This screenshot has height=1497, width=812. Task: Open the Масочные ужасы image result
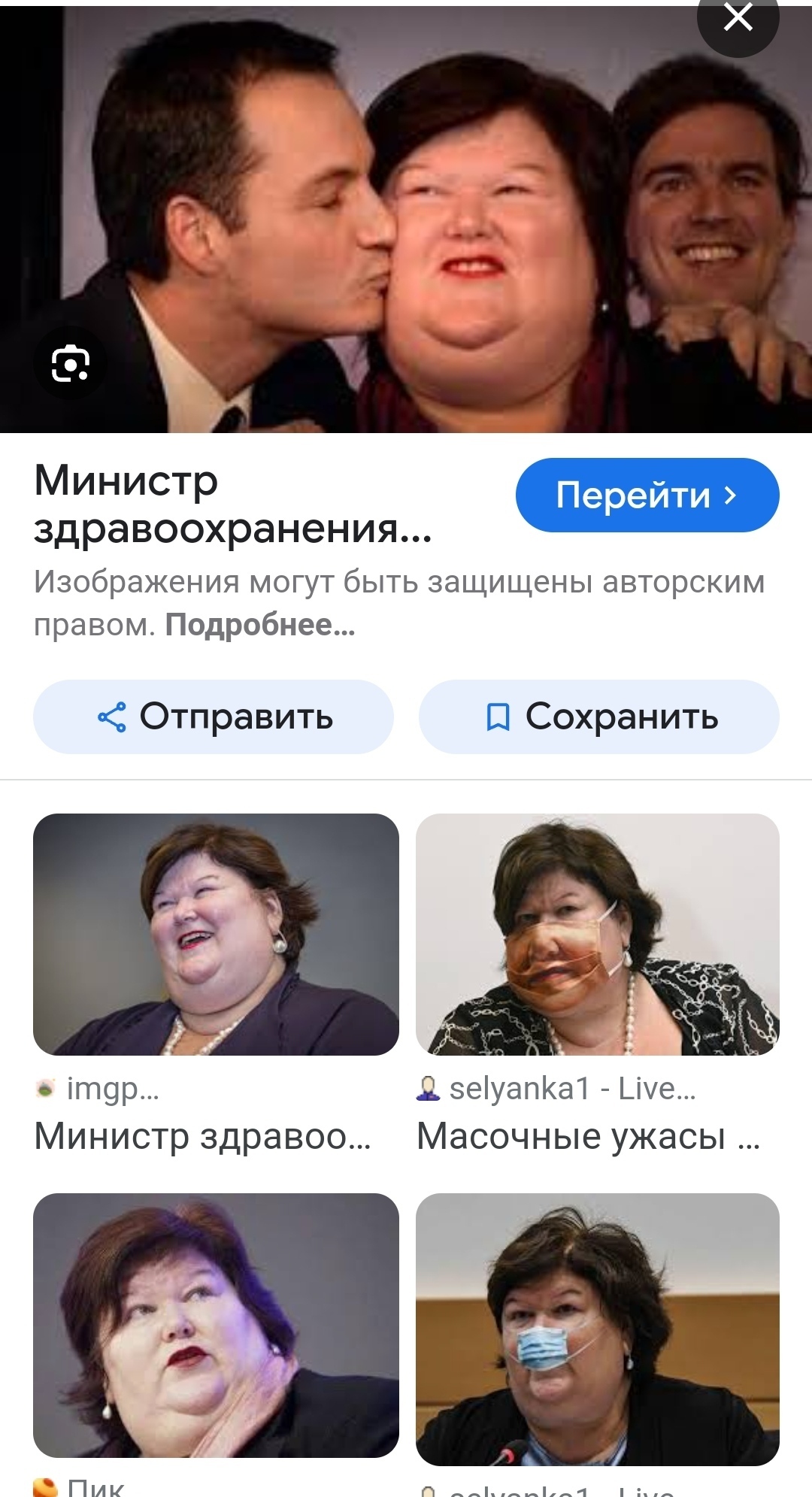pyautogui.click(x=597, y=935)
